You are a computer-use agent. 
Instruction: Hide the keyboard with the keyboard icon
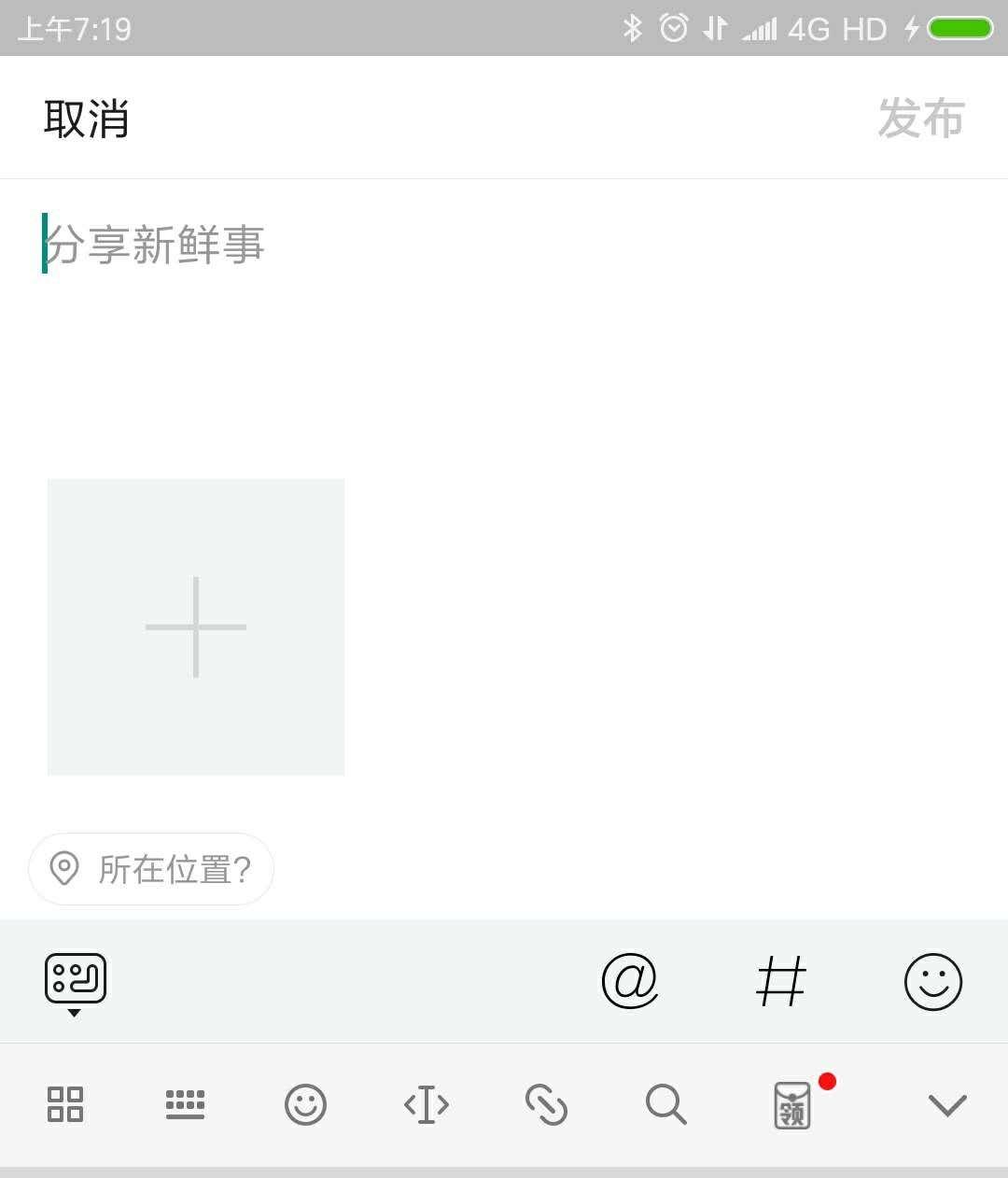76,982
